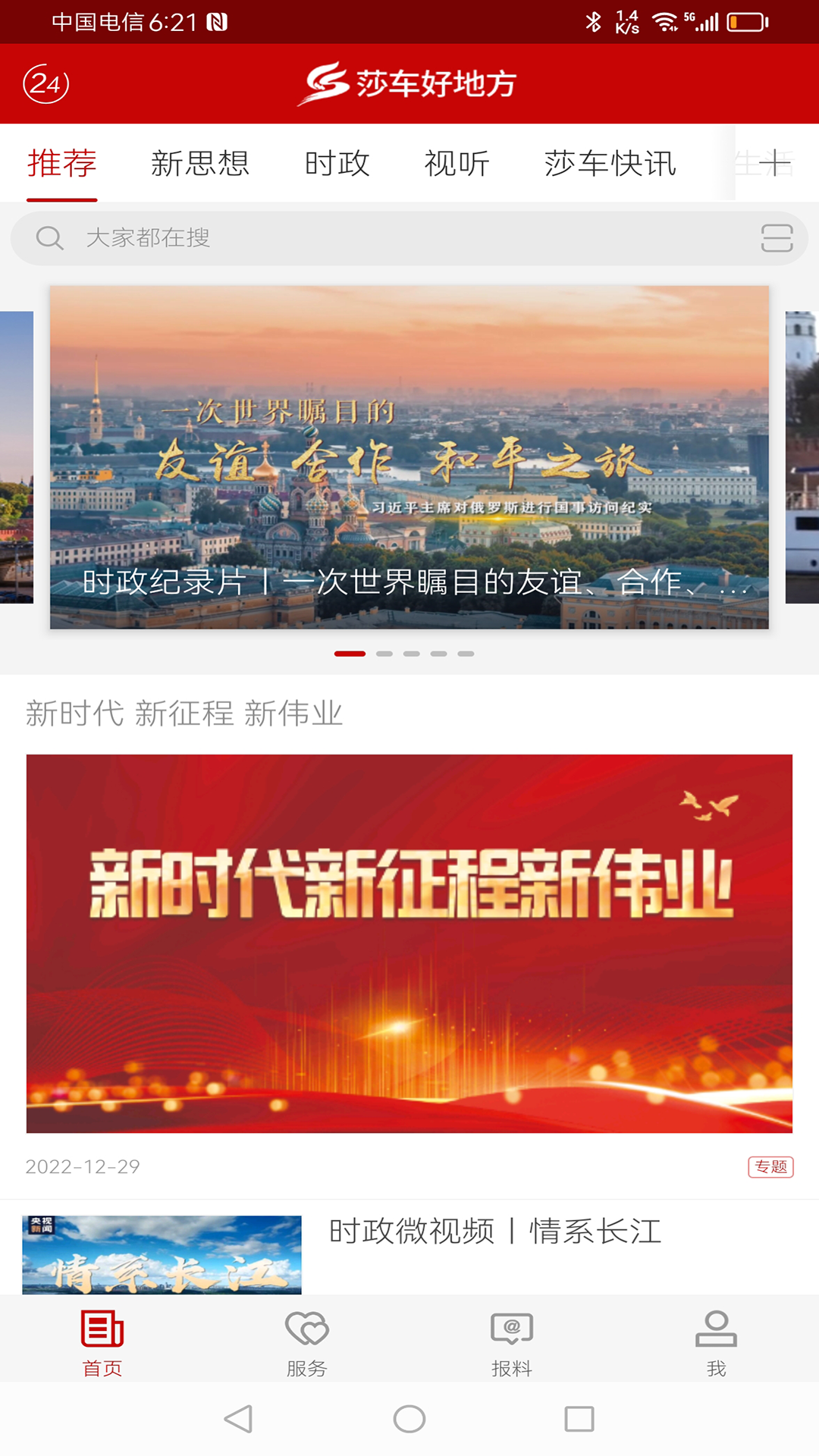Tap the 首页 bottom tab
Screen dimensions: 819x1456
[x=102, y=1342]
